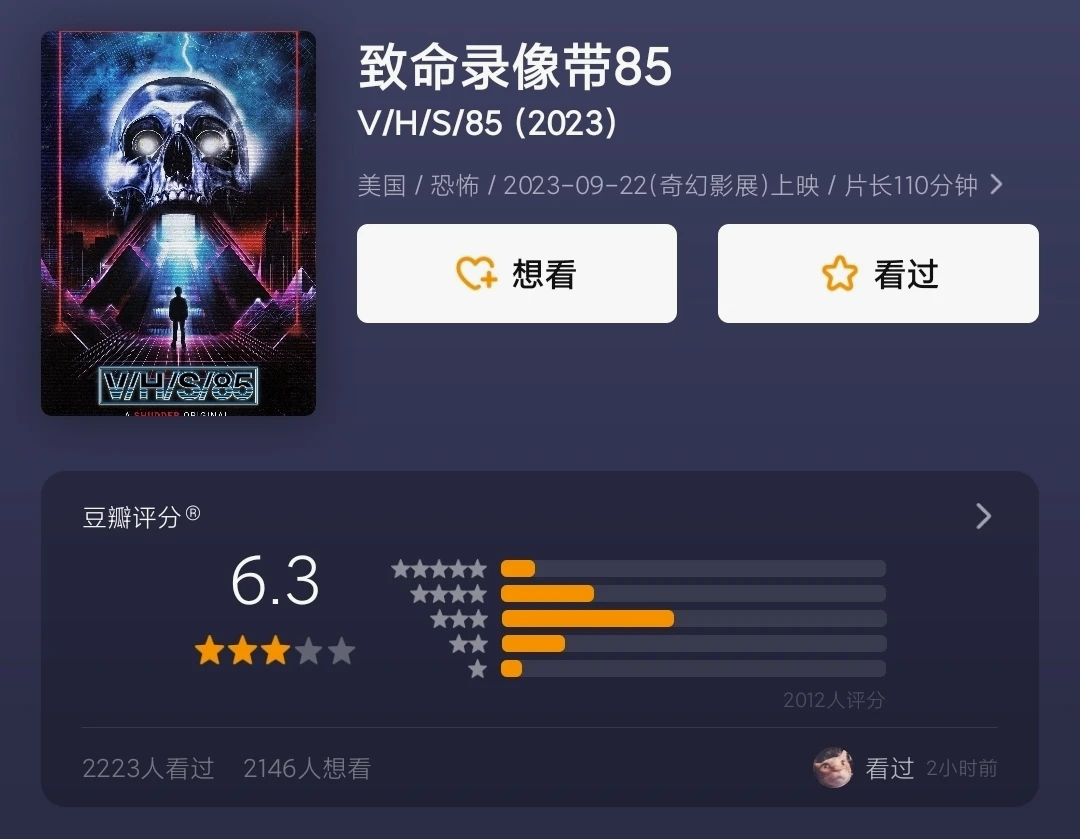
Task: Expand movie details via the info line chevron
Action: click(996, 185)
